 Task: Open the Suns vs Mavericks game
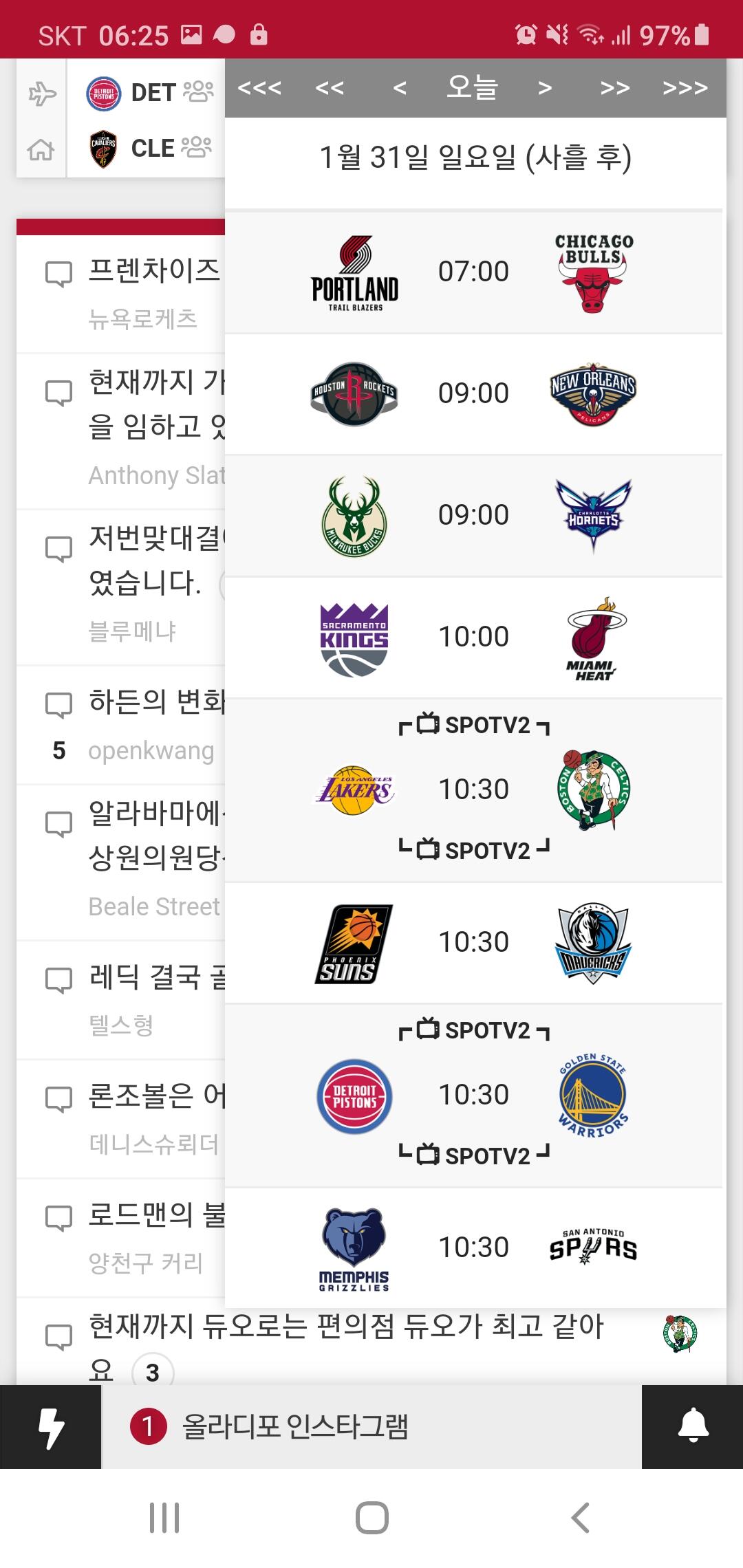click(473, 943)
